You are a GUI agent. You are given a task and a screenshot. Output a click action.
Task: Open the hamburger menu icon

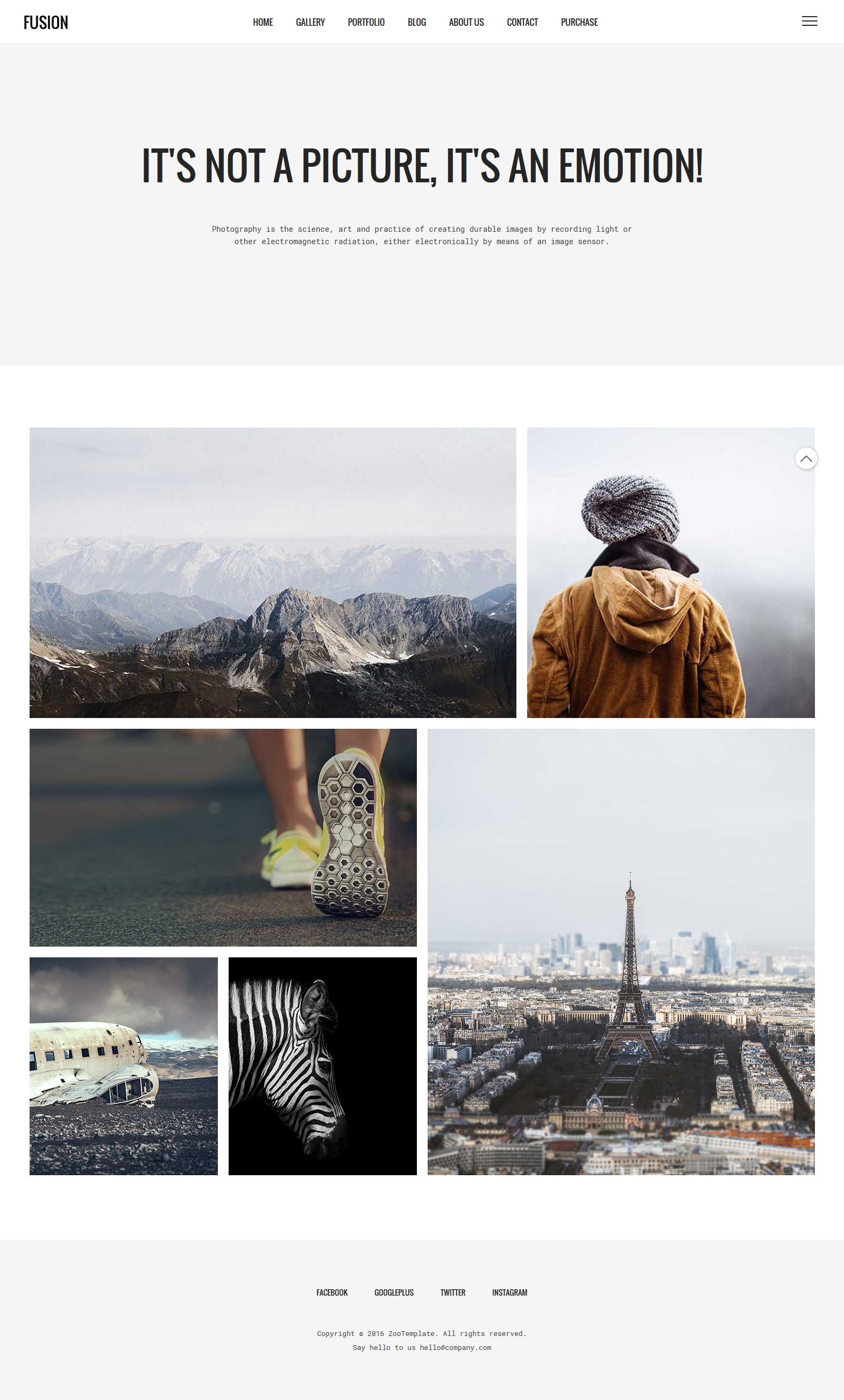pos(810,21)
